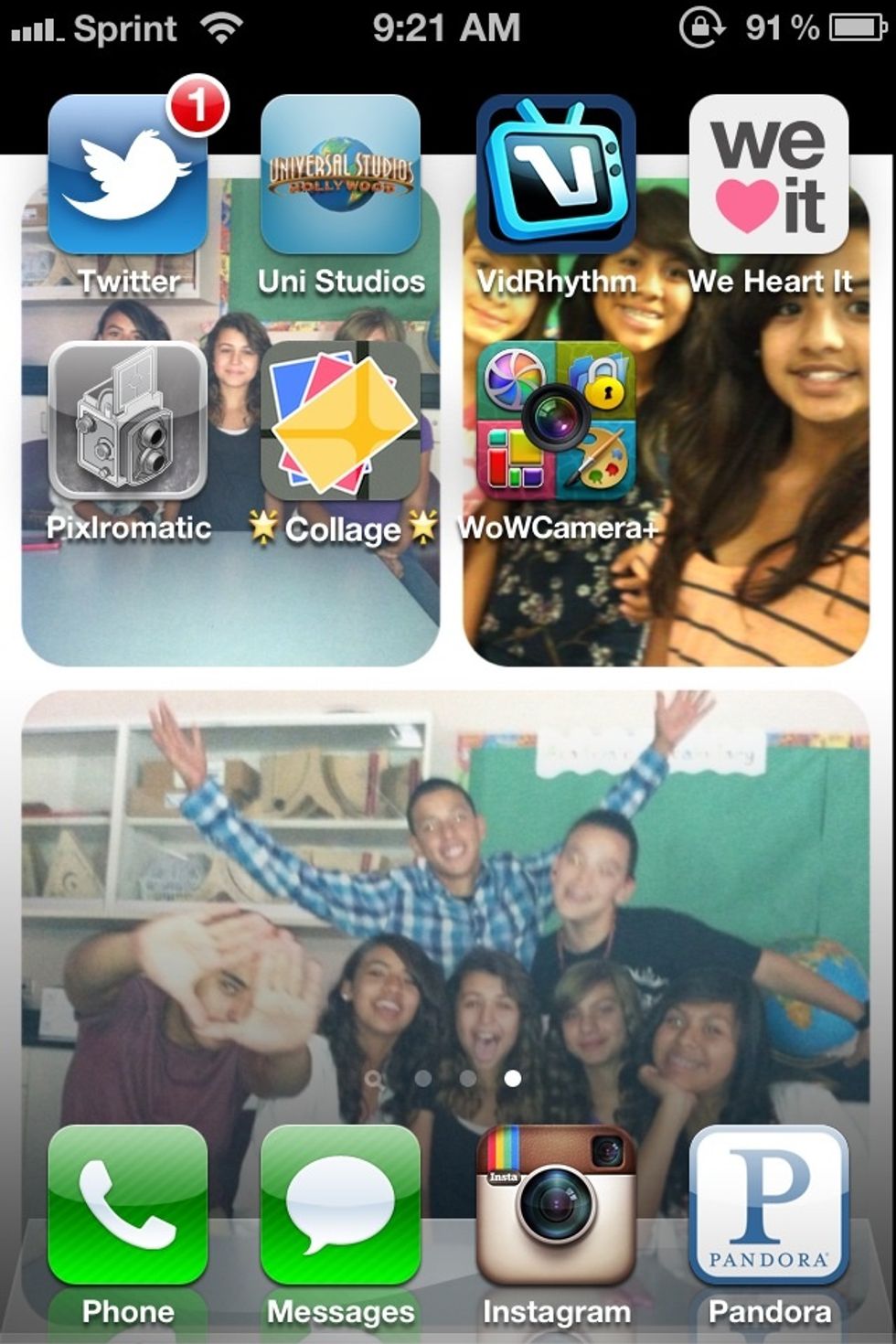
Task: Open the Phone app in the dock
Action: (x=127, y=1205)
